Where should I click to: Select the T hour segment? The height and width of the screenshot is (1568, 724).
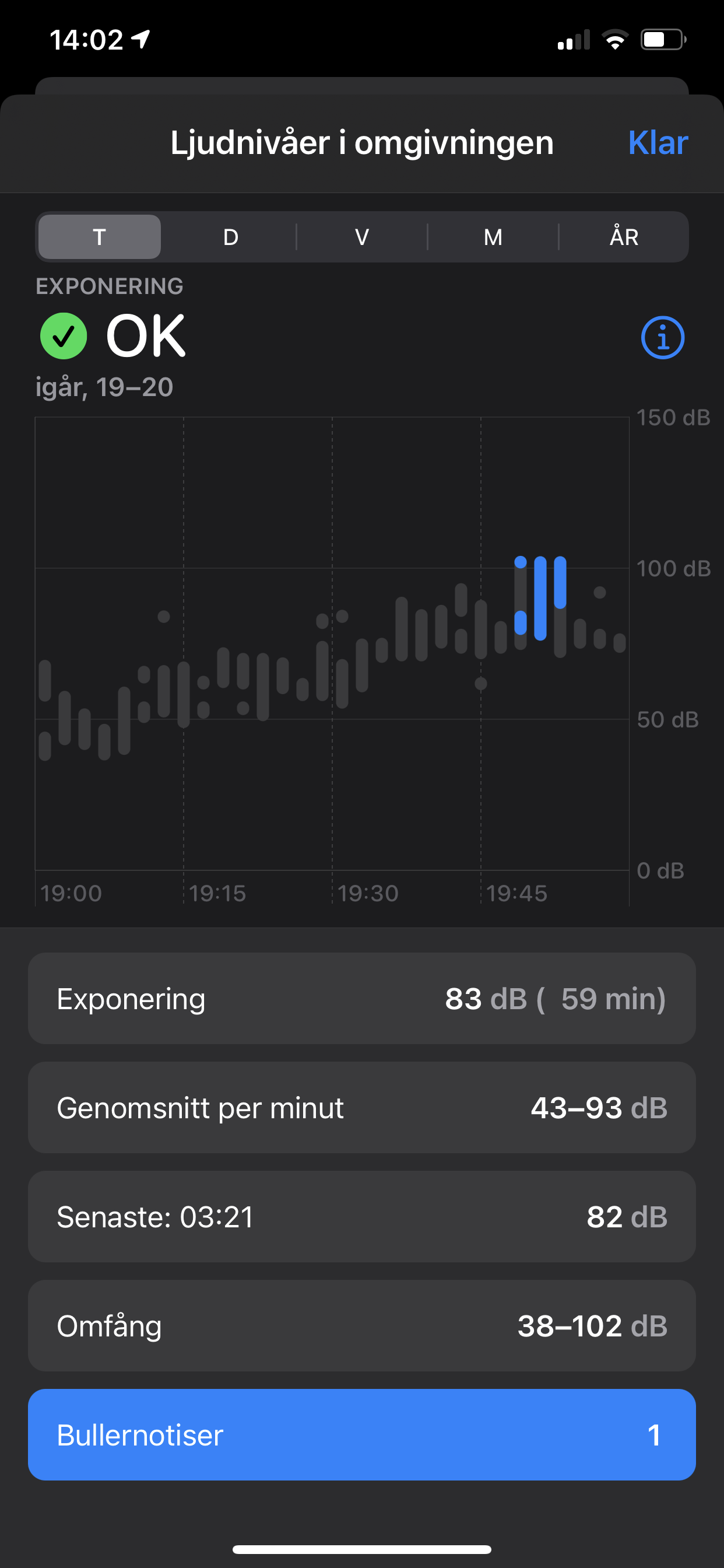[100, 237]
